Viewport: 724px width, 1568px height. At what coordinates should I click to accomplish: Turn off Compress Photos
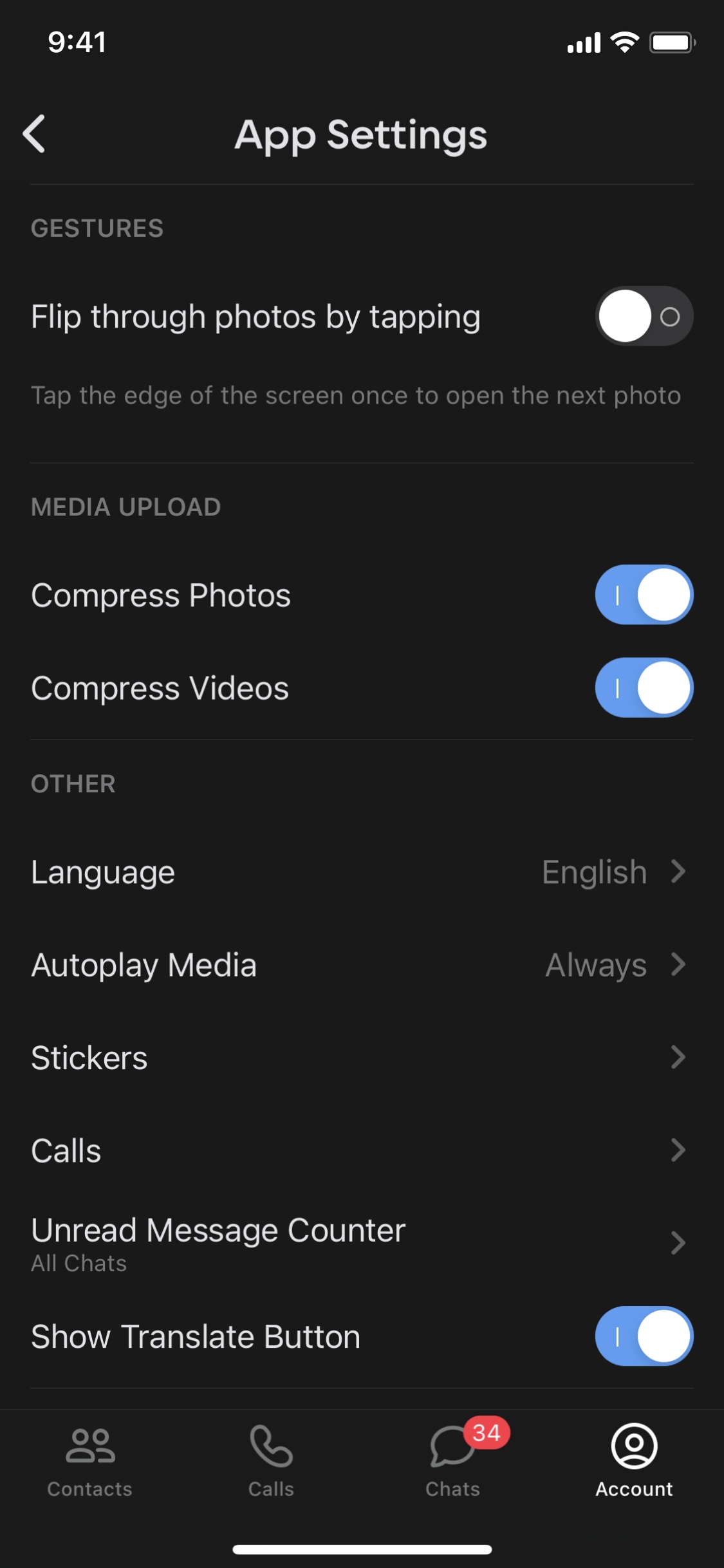pyautogui.click(x=644, y=595)
